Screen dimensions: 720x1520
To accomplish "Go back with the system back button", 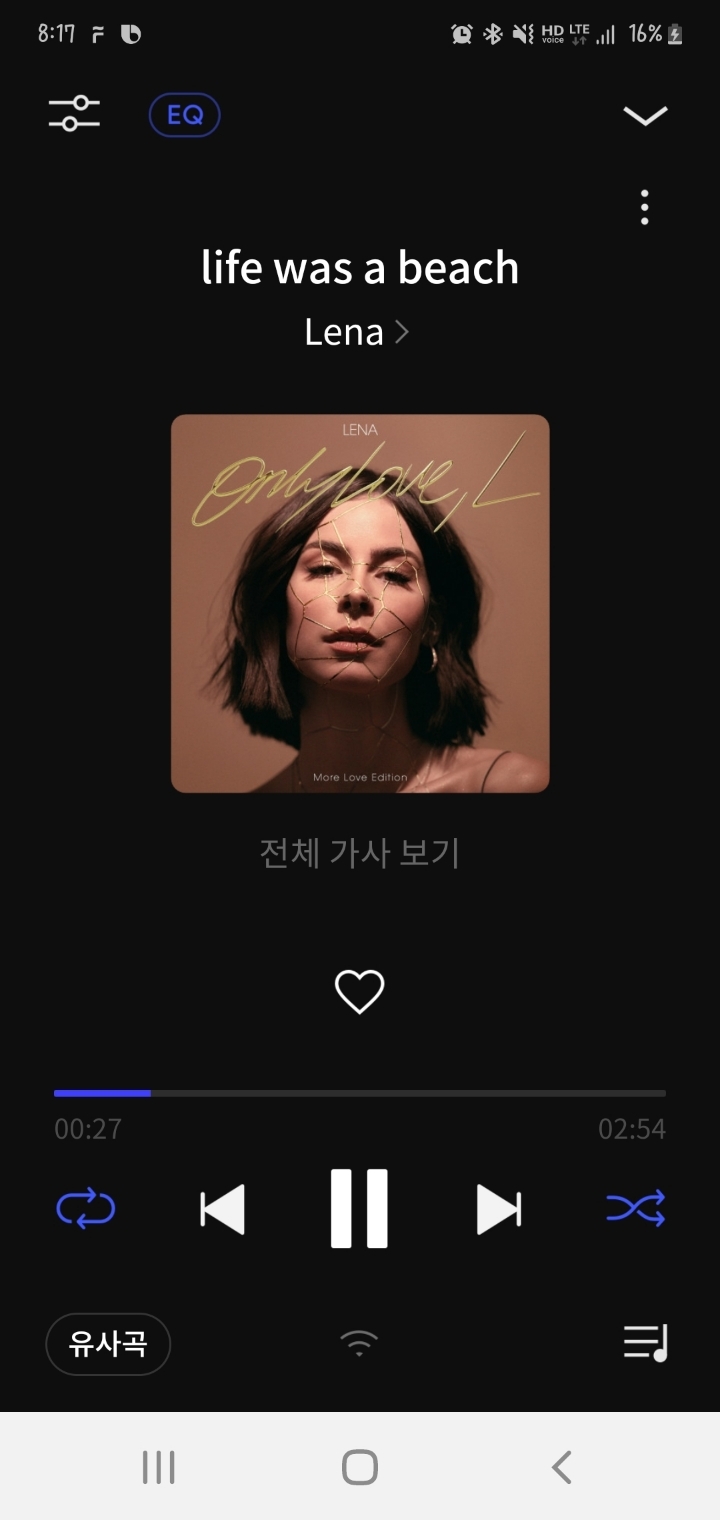I will point(561,1467).
